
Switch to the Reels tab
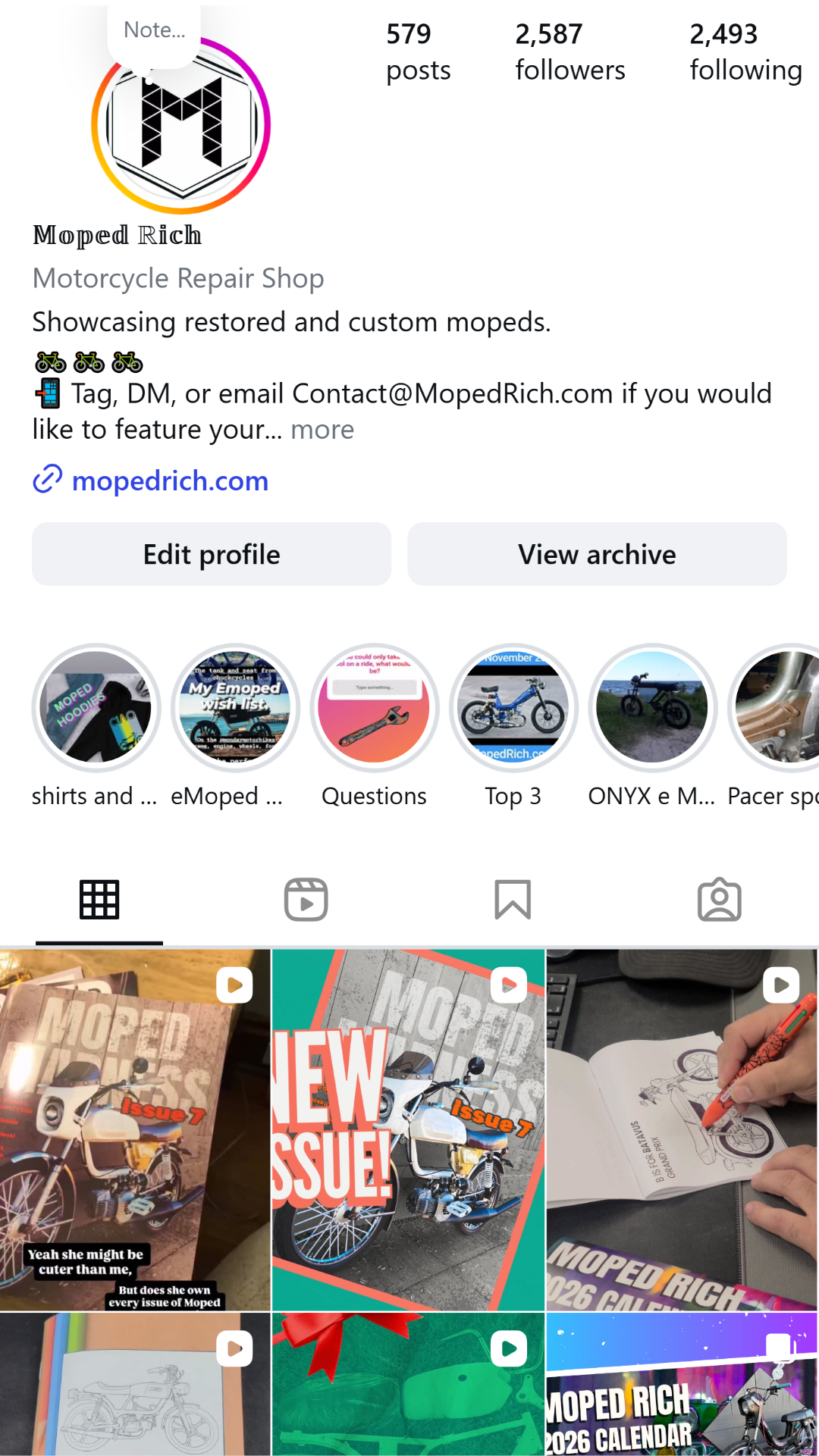tap(306, 900)
